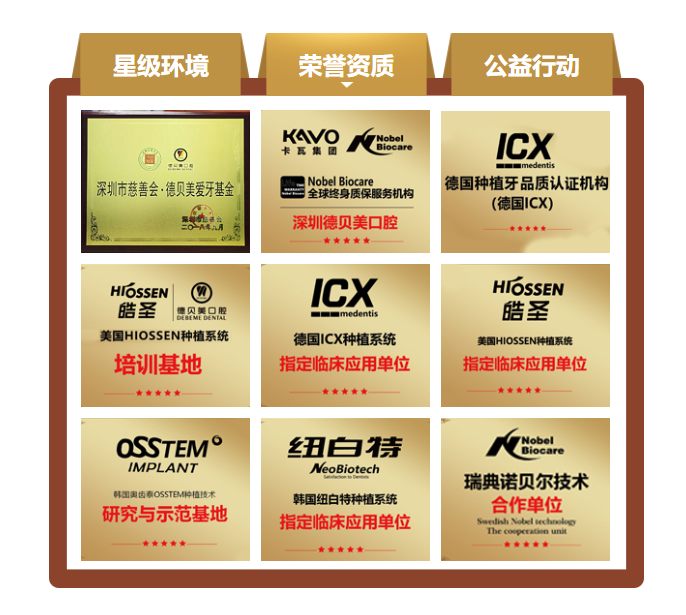Image resolution: width=686 pixels, height=615 pixels.
Task: Switch to the 星级环境 tab
Action: click(160, 66)
